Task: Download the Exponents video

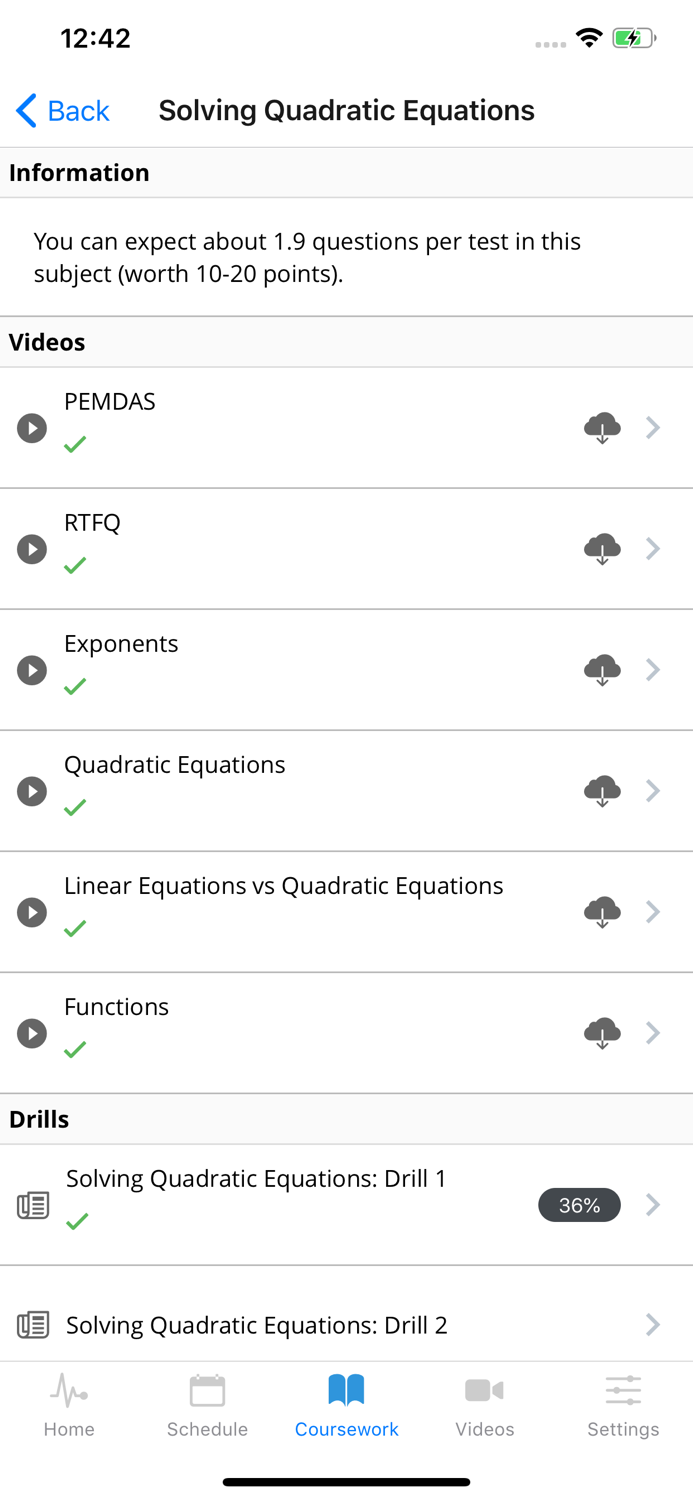Action: 602,670
